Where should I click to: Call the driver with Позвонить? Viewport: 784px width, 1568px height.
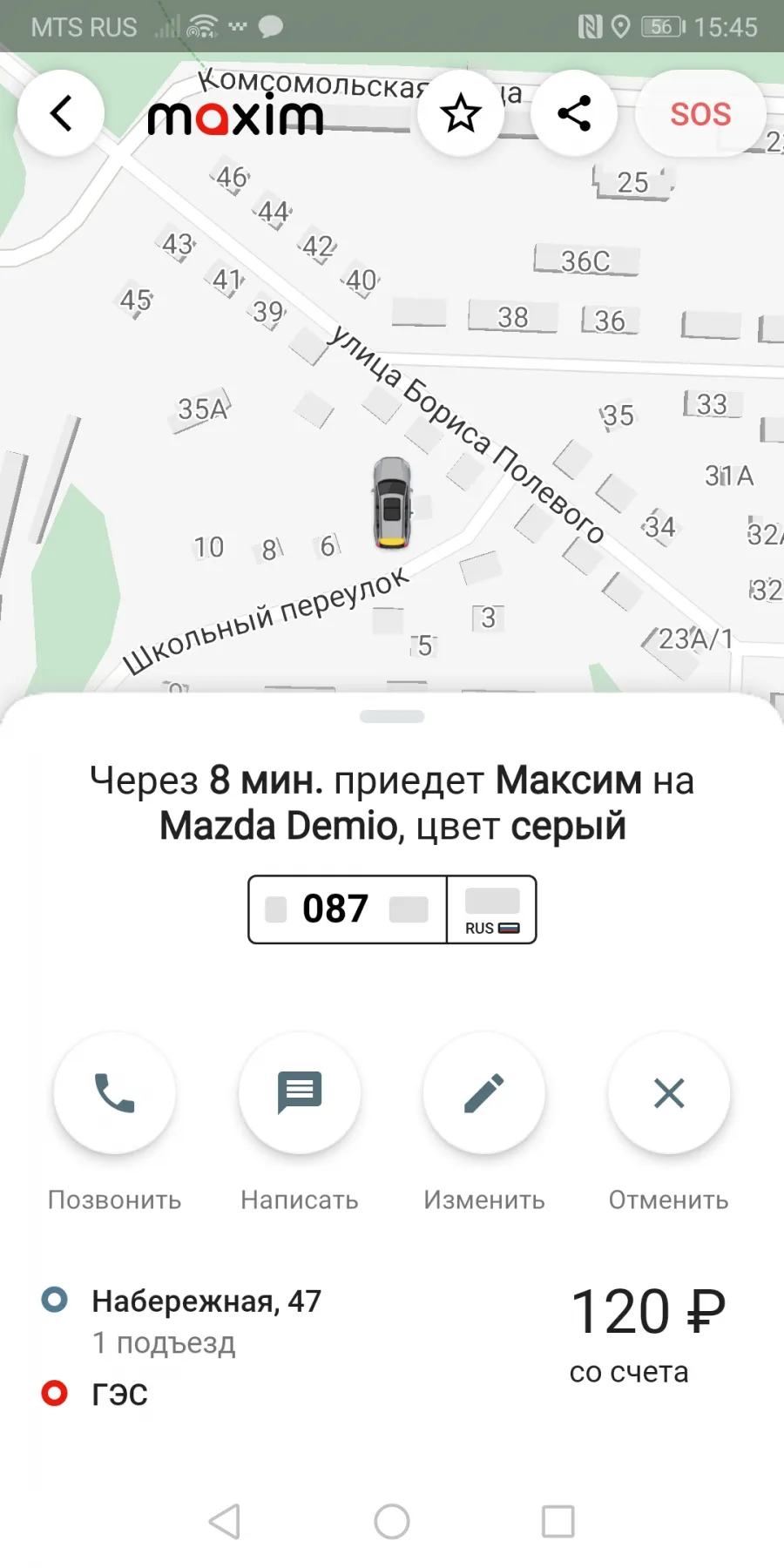[x=115, y=1092]
